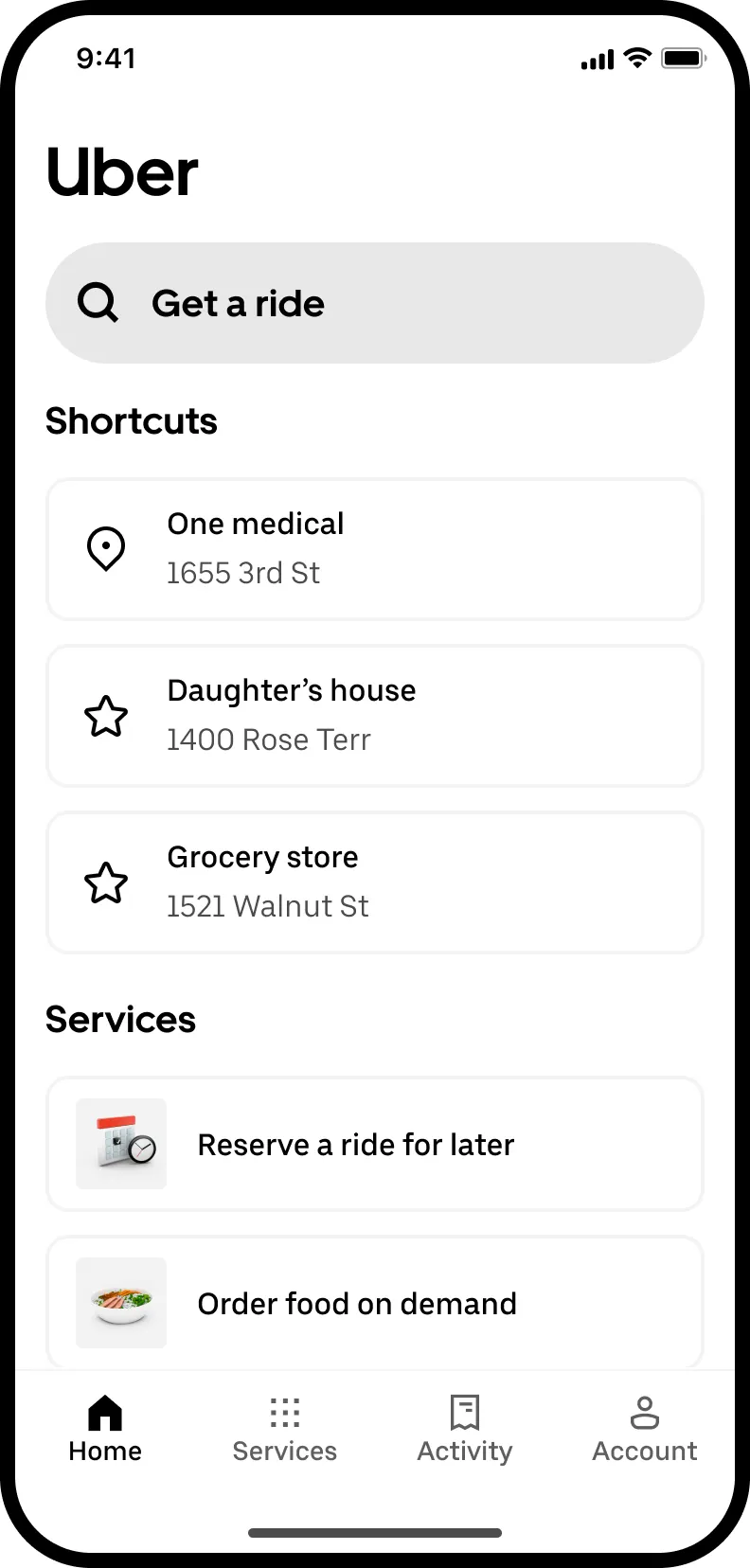Pick the Grocery store shortcut
This screenshot has height=1568, width=750.
point(375,882)
